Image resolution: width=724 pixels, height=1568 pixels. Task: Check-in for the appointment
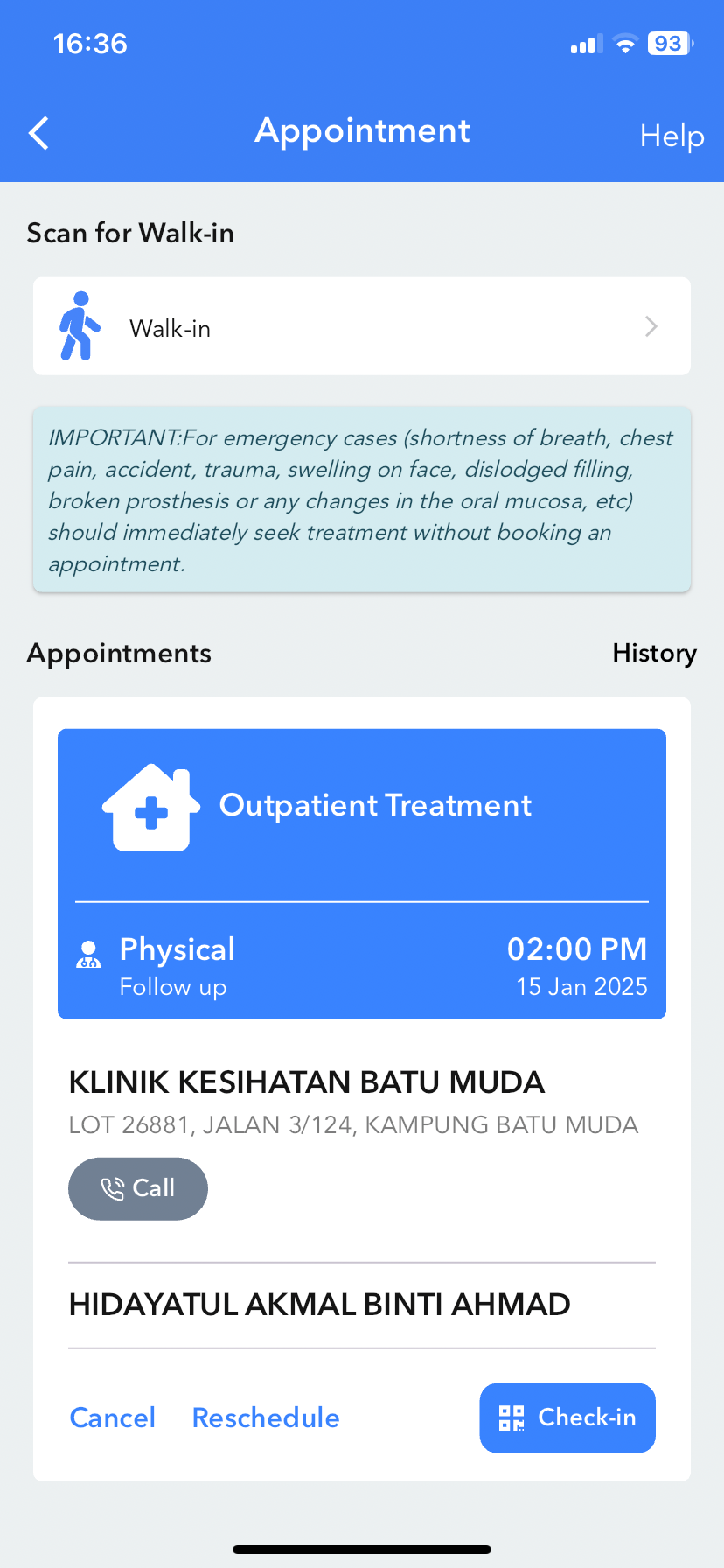[x=567, y=1417]
